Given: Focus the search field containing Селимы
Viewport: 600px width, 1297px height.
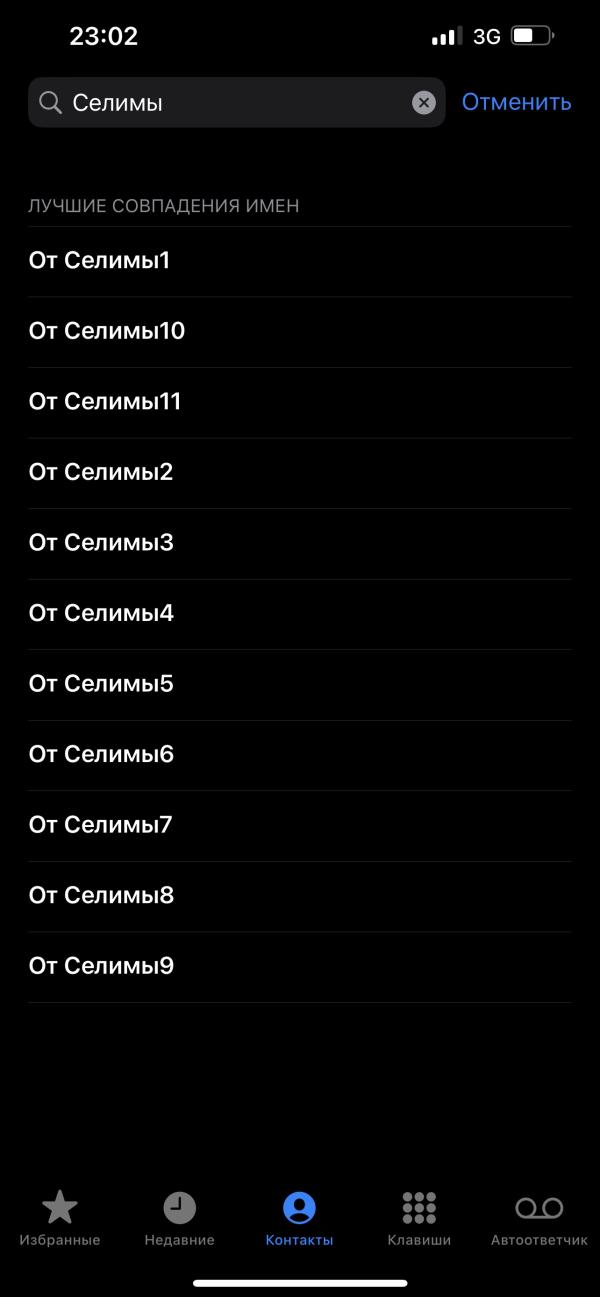Looking at the screenshot, I should 237,102.
